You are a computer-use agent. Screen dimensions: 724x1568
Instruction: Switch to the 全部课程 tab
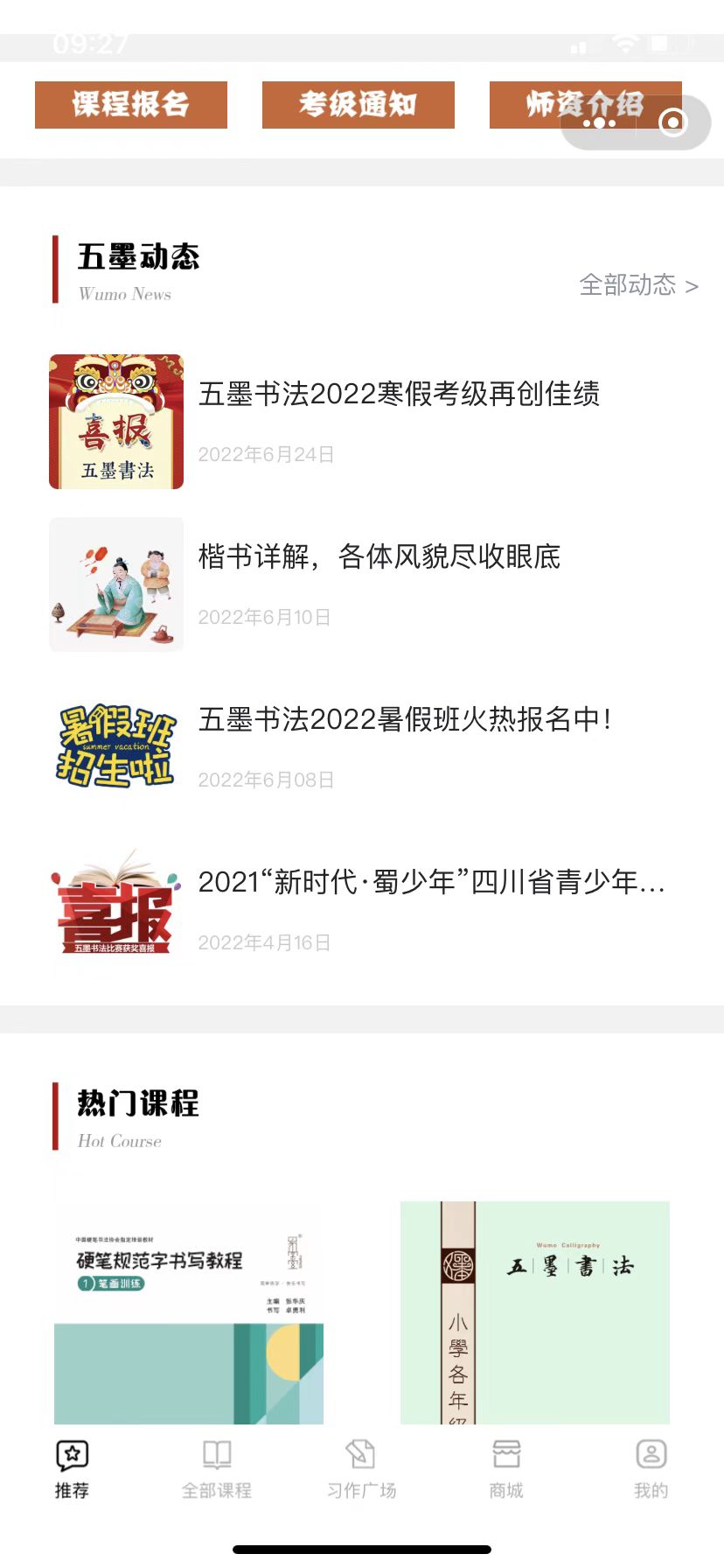[x=217, y=1470]
